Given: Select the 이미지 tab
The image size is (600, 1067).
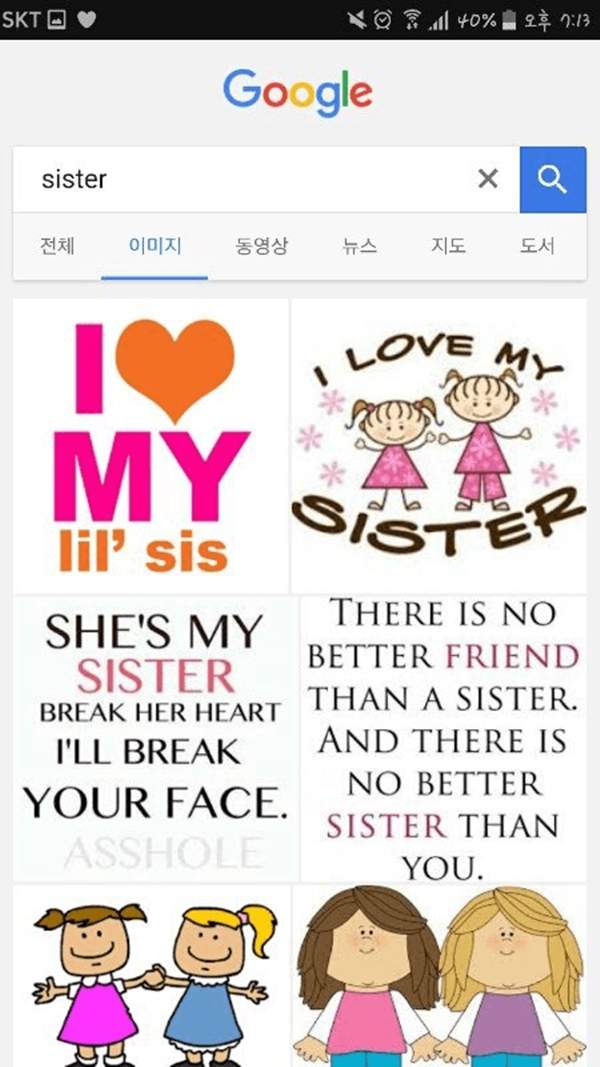Looking at the screenshot, I should (155, 246).
